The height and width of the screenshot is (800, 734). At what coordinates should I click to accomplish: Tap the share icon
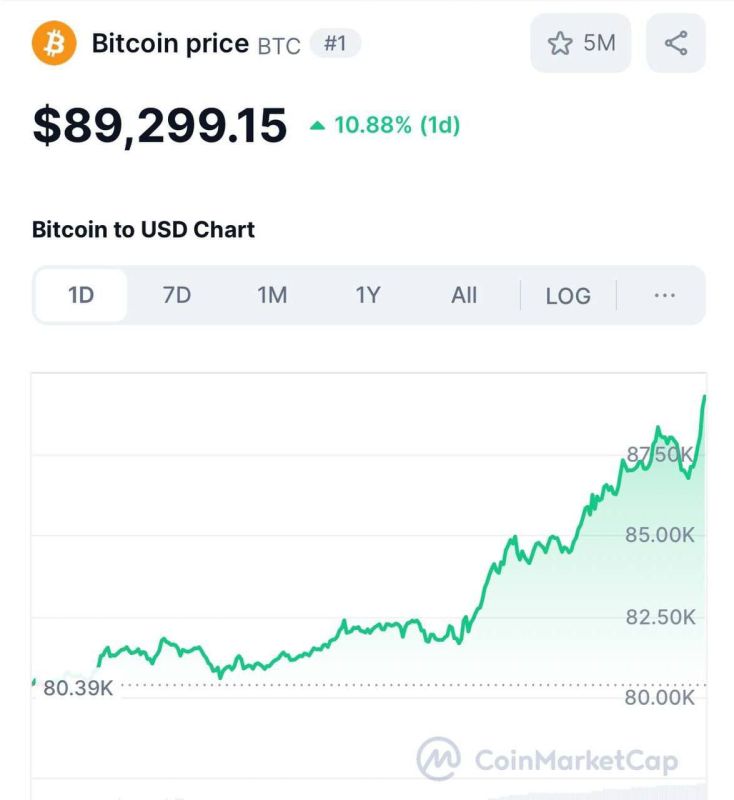click(676, 43)
